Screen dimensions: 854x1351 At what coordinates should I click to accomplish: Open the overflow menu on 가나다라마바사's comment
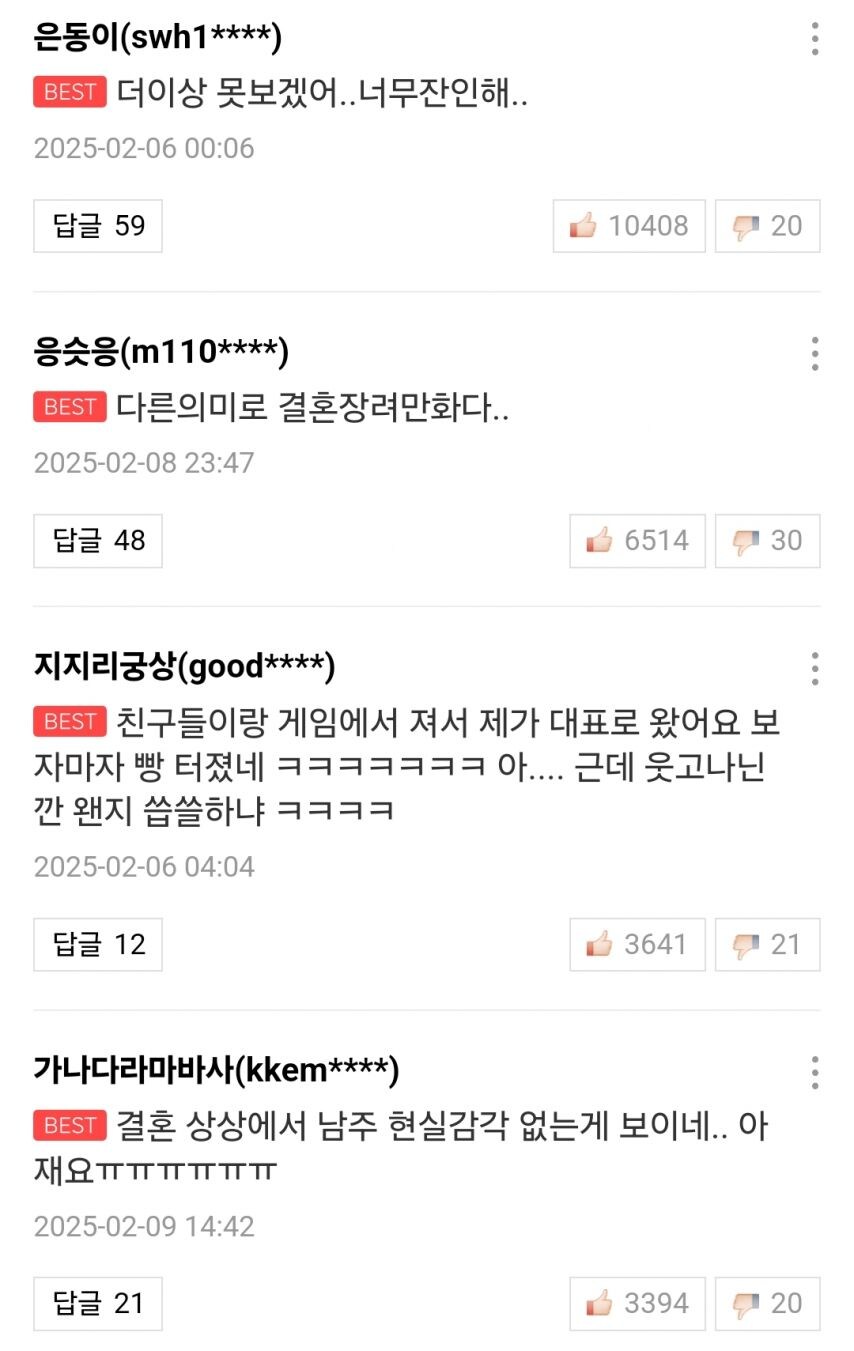coord(815,1072)
